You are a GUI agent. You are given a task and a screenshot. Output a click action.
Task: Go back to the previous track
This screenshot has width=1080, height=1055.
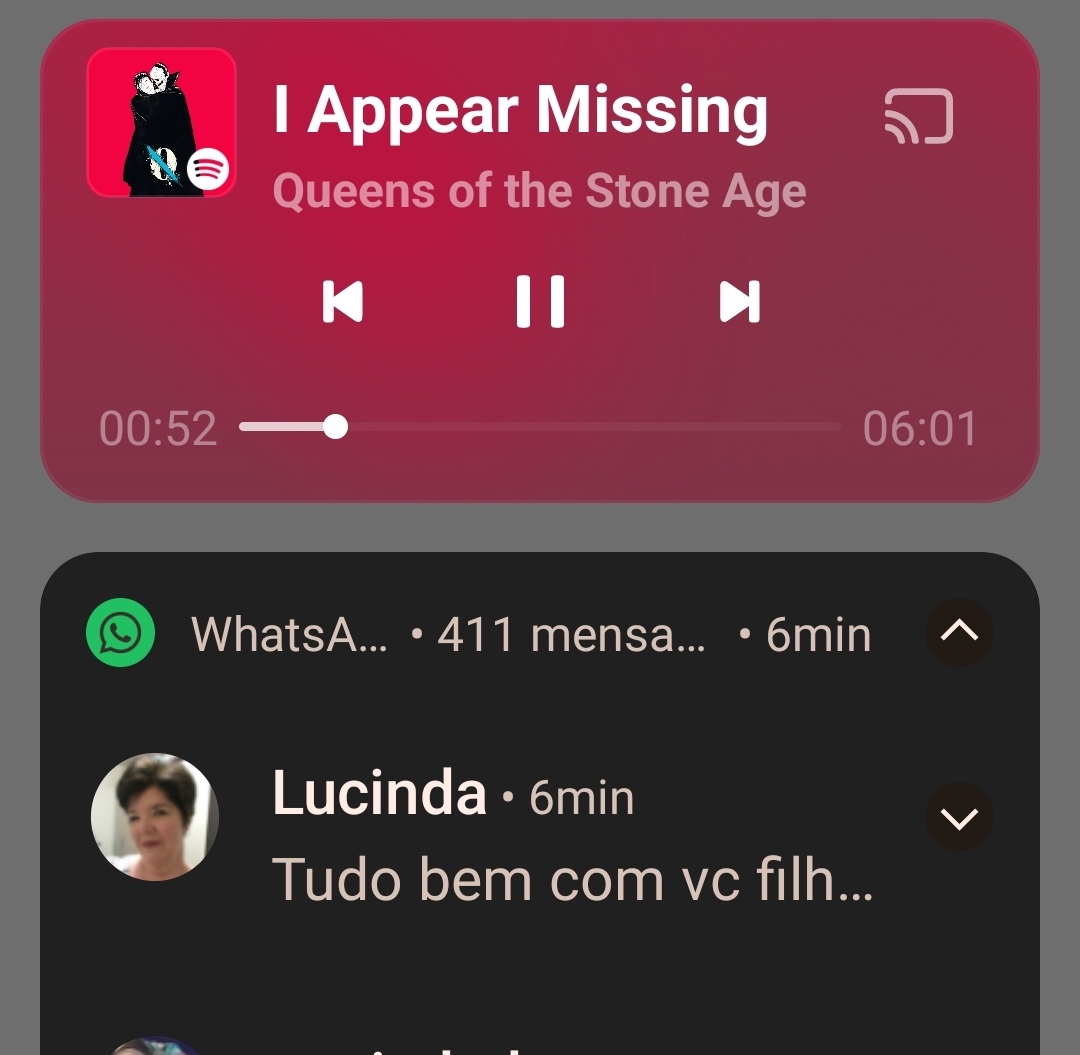(x=342, y=302)
